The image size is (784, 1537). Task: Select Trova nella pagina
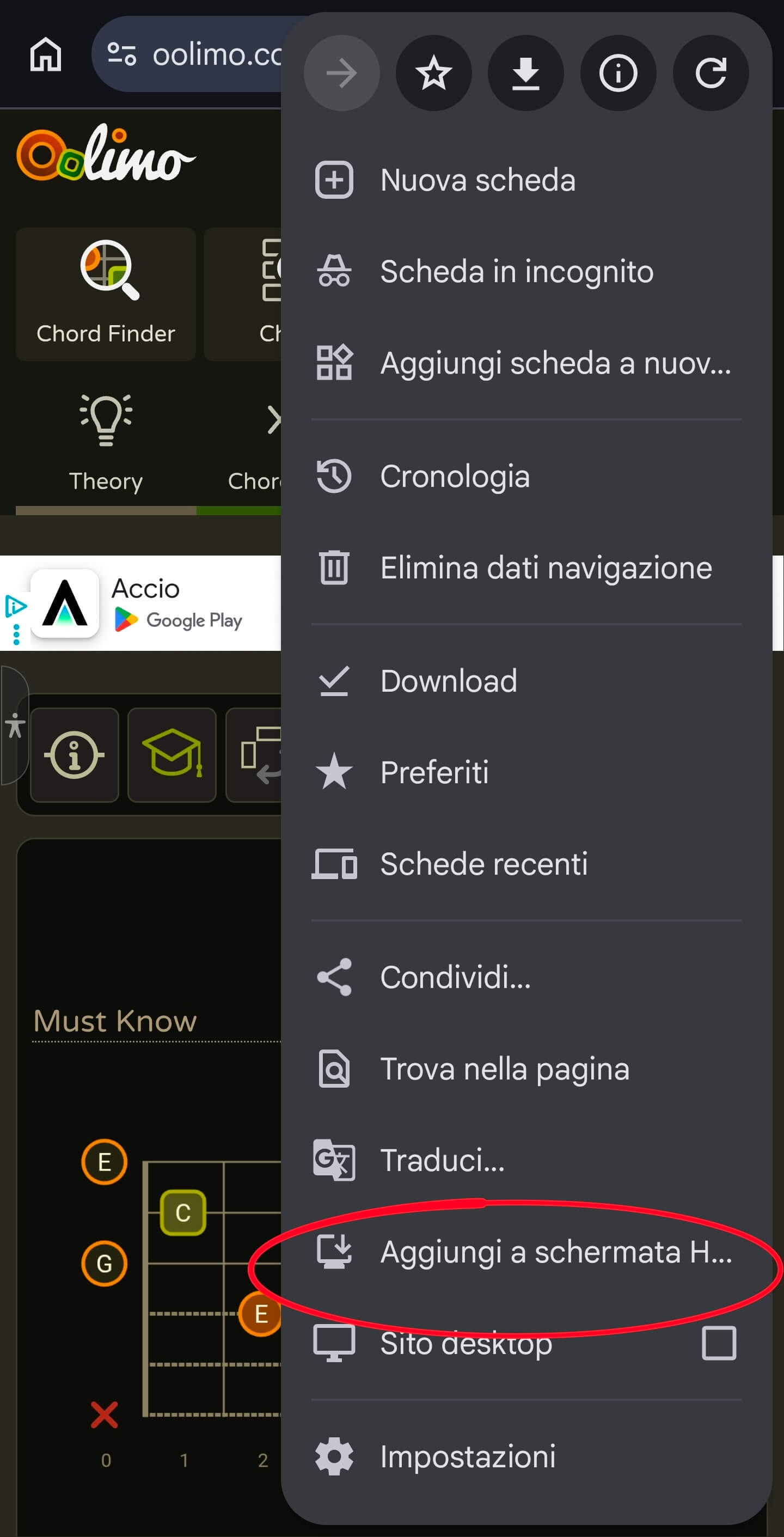click(504, 1069)
